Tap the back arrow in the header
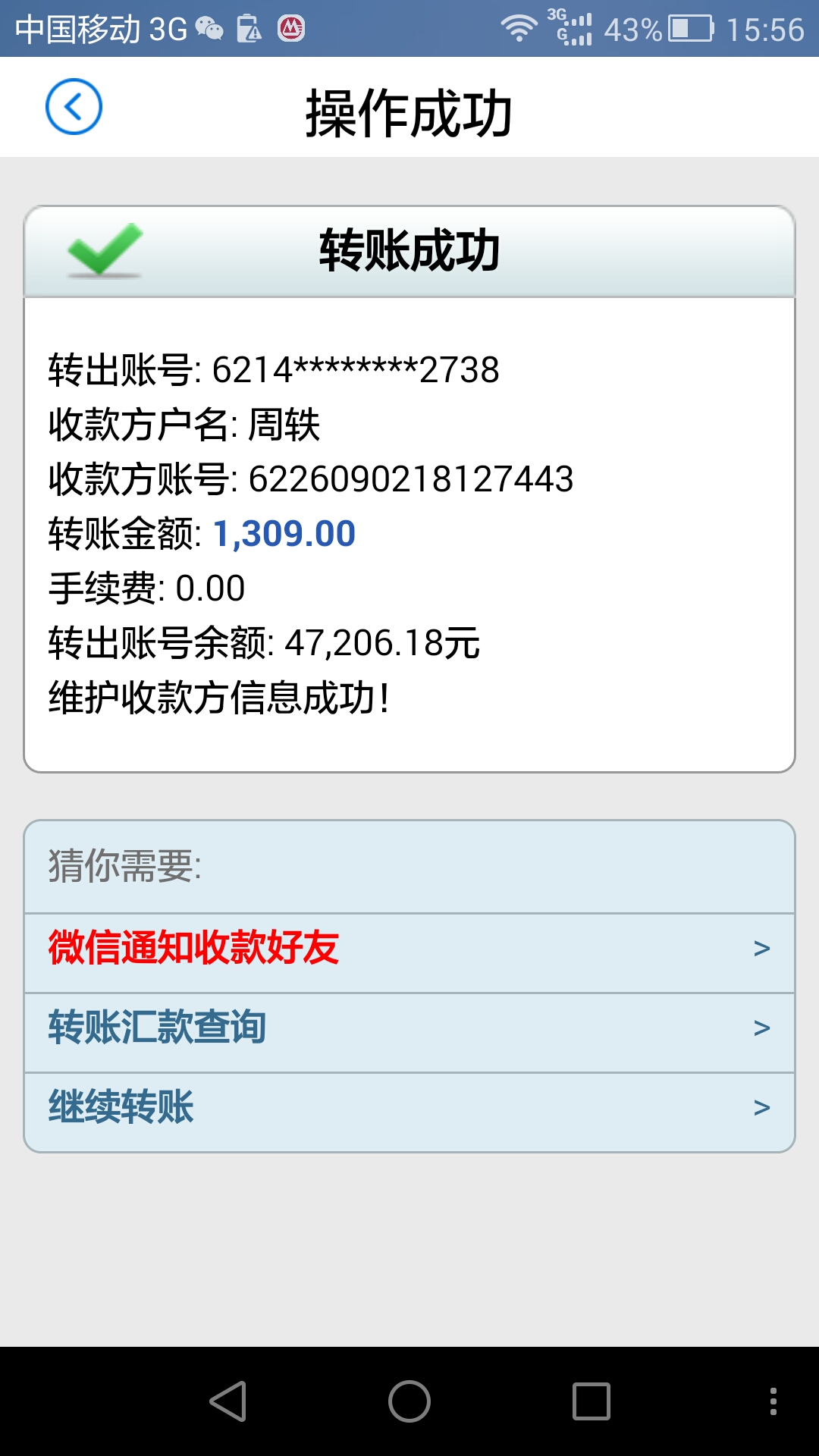 (x=74, y=107)
